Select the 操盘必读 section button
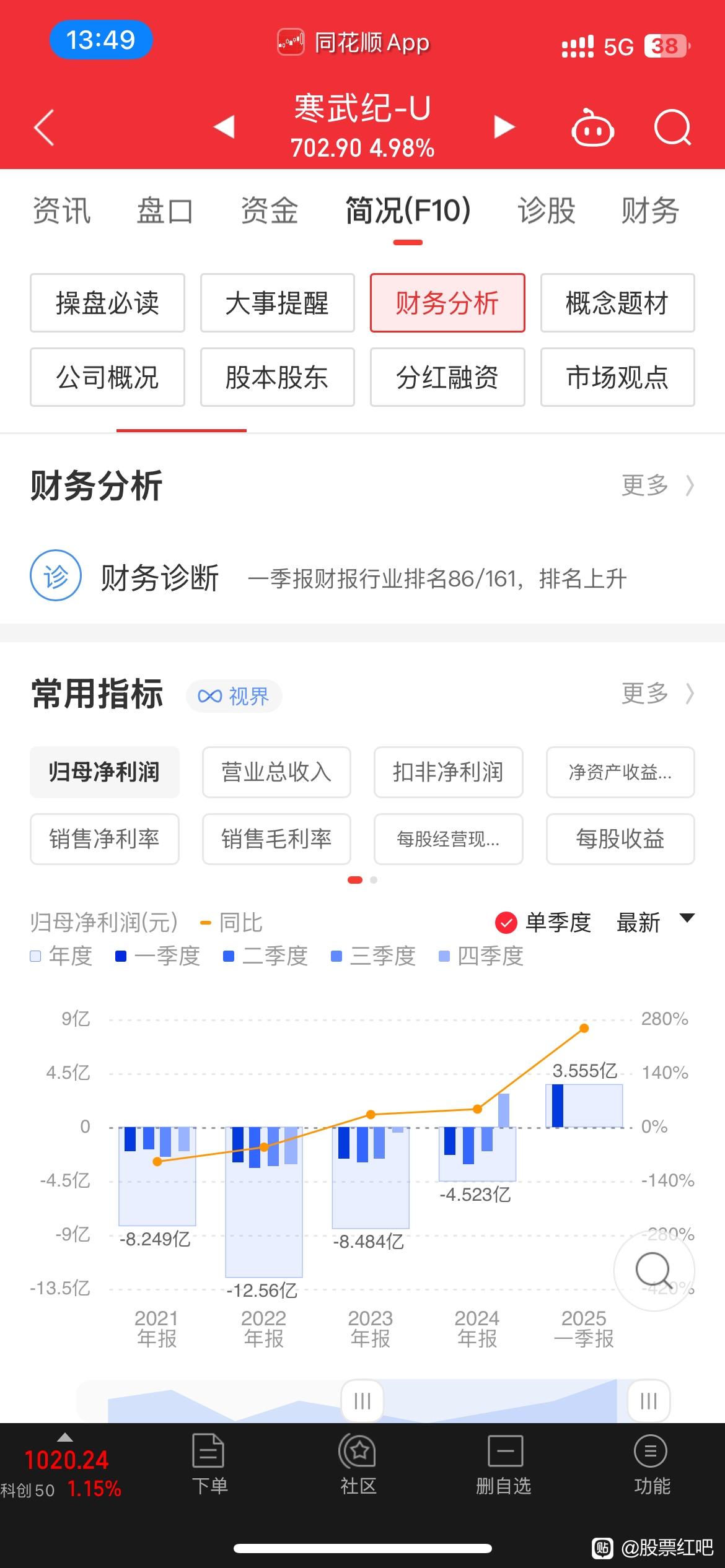 coord(107,303)
